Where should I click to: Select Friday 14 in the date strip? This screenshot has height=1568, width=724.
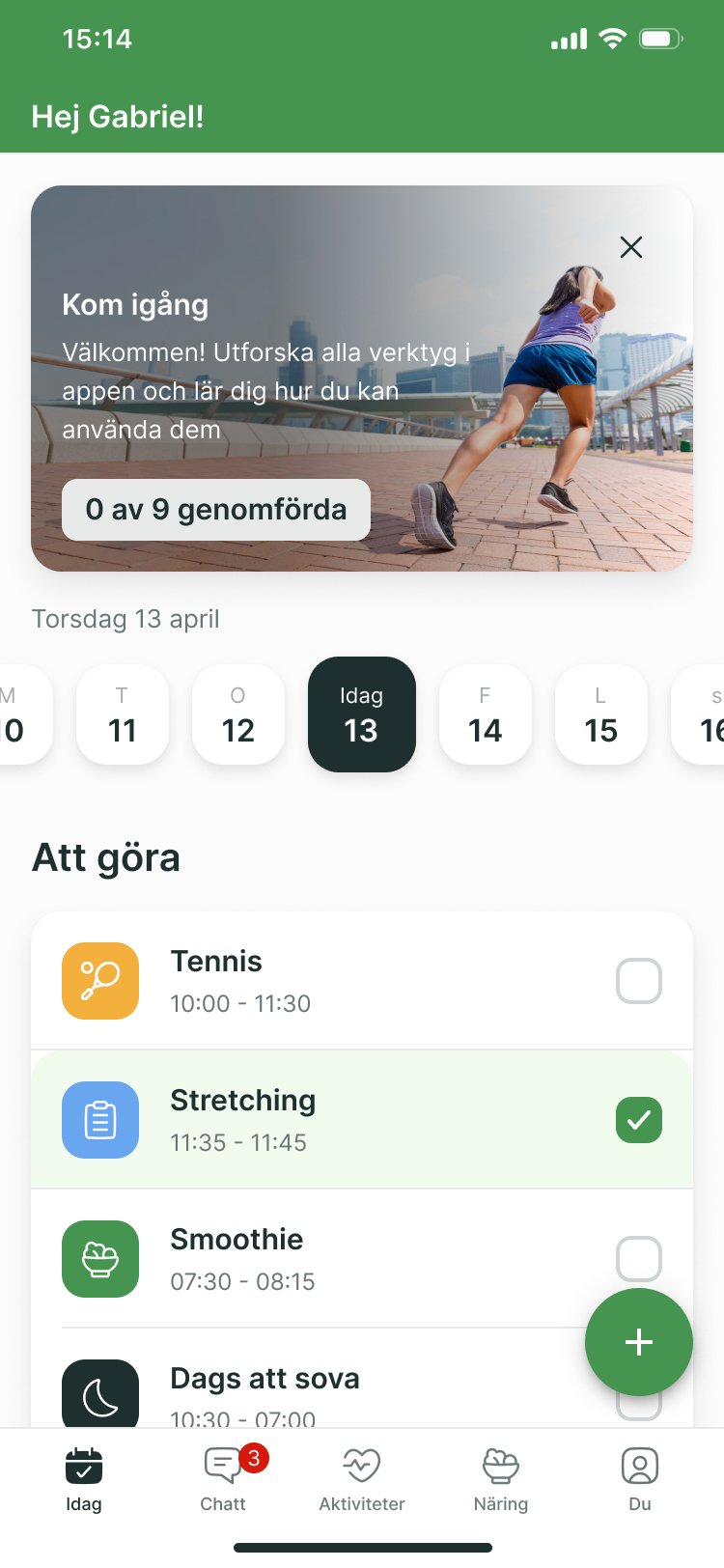[x=485, y=715]
